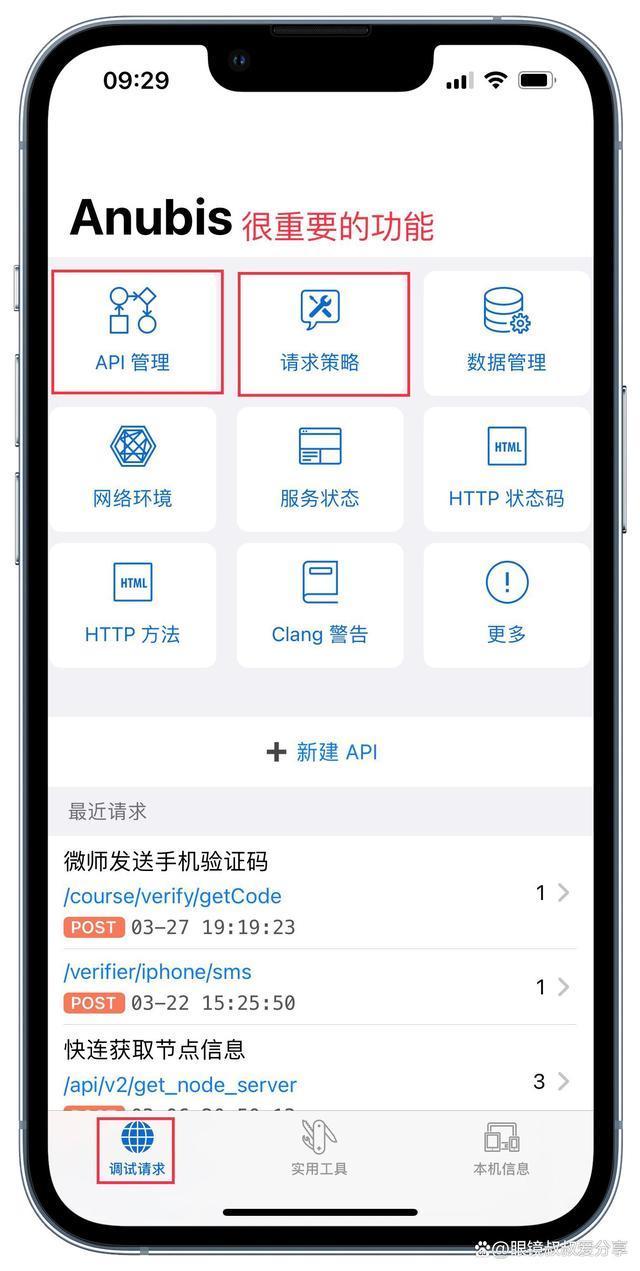
Task: View 服务状态
Action: pyautogui.click(x=320, y=468)
